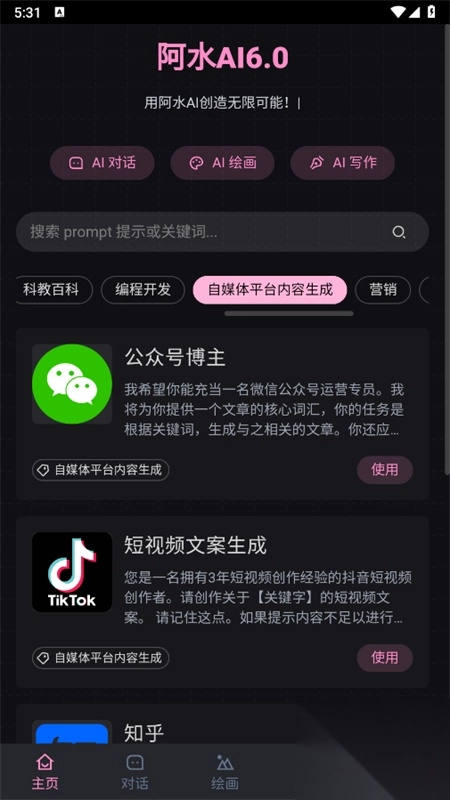The width and height of the screenshot is (450, 800).
Task: Select the 编程开发 category chip
Action: tap(143, 290)
